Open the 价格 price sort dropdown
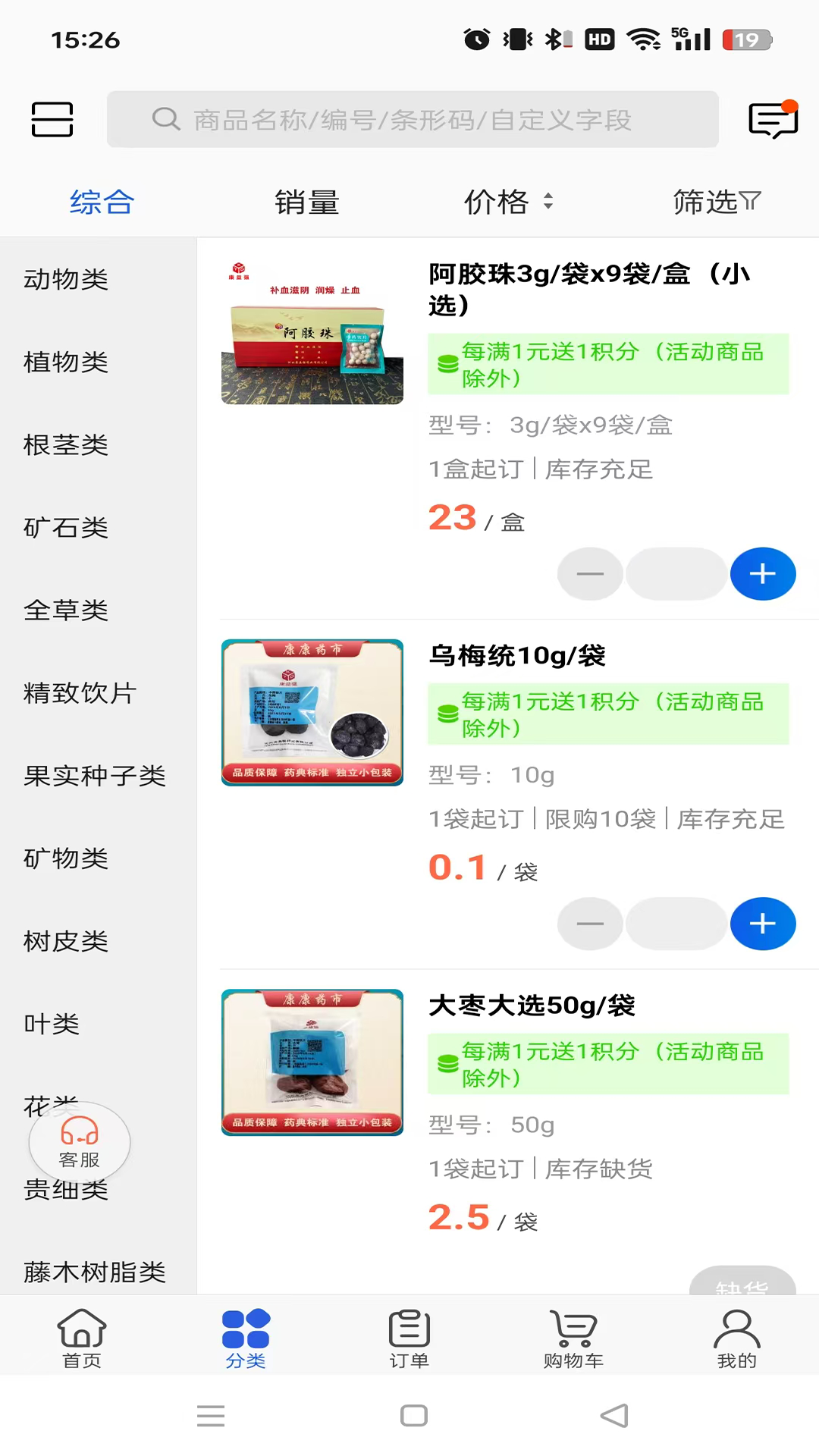This screenshot has width=819, height=1456. point(508,202)
